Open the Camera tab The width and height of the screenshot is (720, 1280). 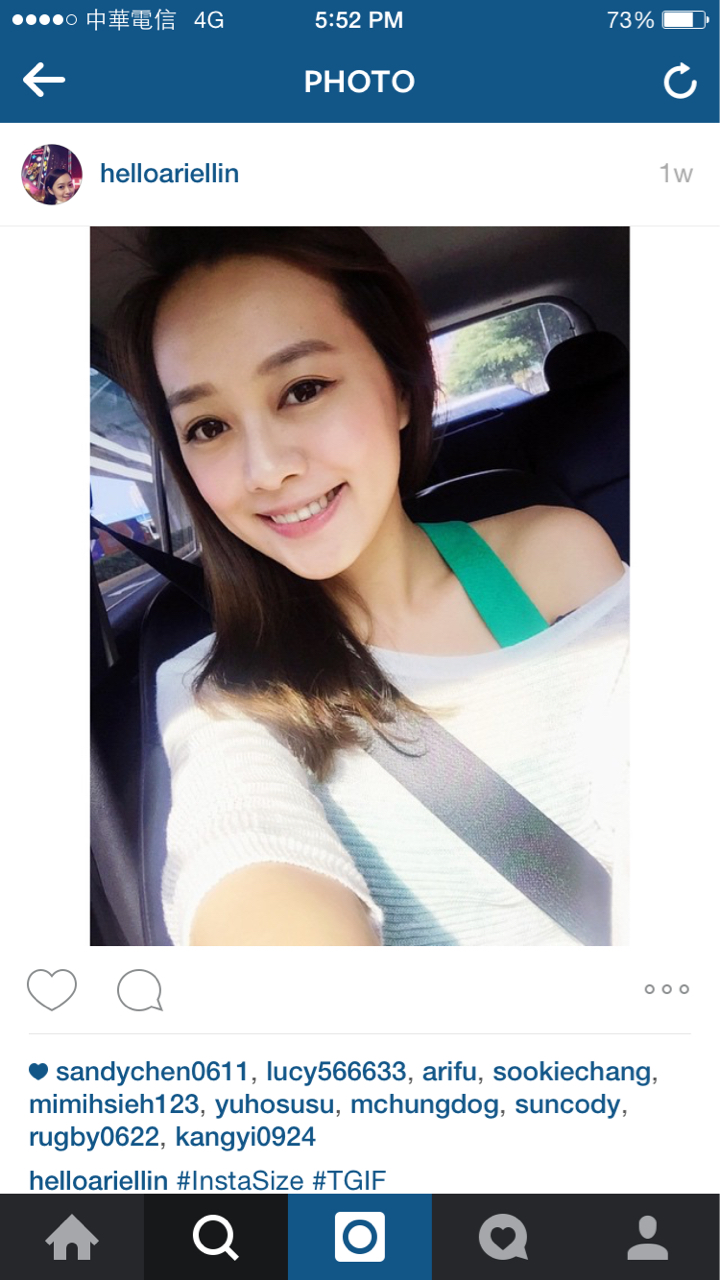[360, 1238]
